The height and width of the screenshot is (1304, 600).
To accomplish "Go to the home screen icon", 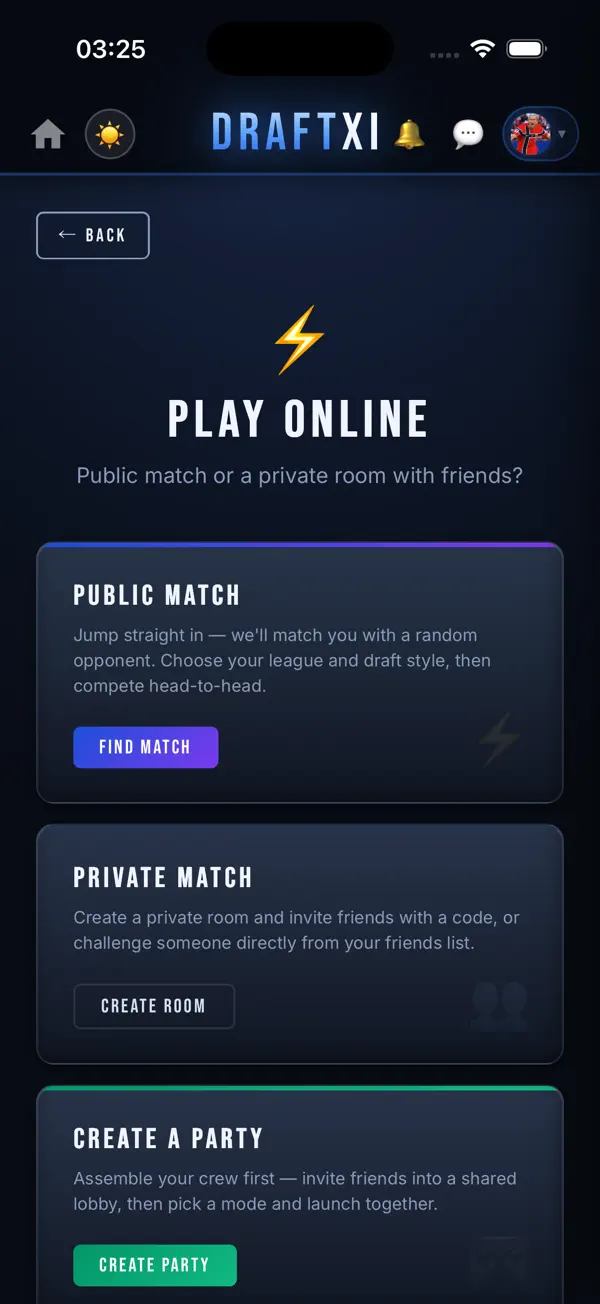I will (x=48, y=134).
